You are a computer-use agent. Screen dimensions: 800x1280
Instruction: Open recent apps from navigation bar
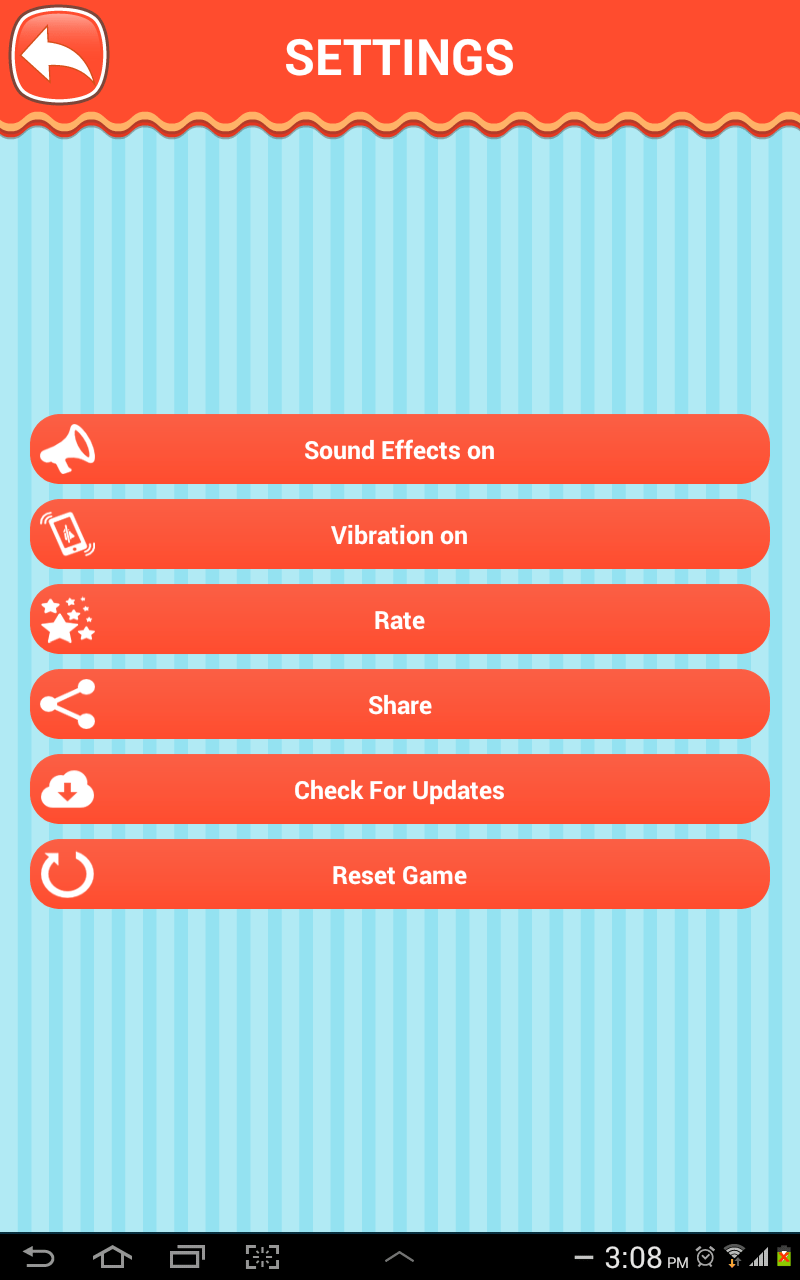[187, 1257]
